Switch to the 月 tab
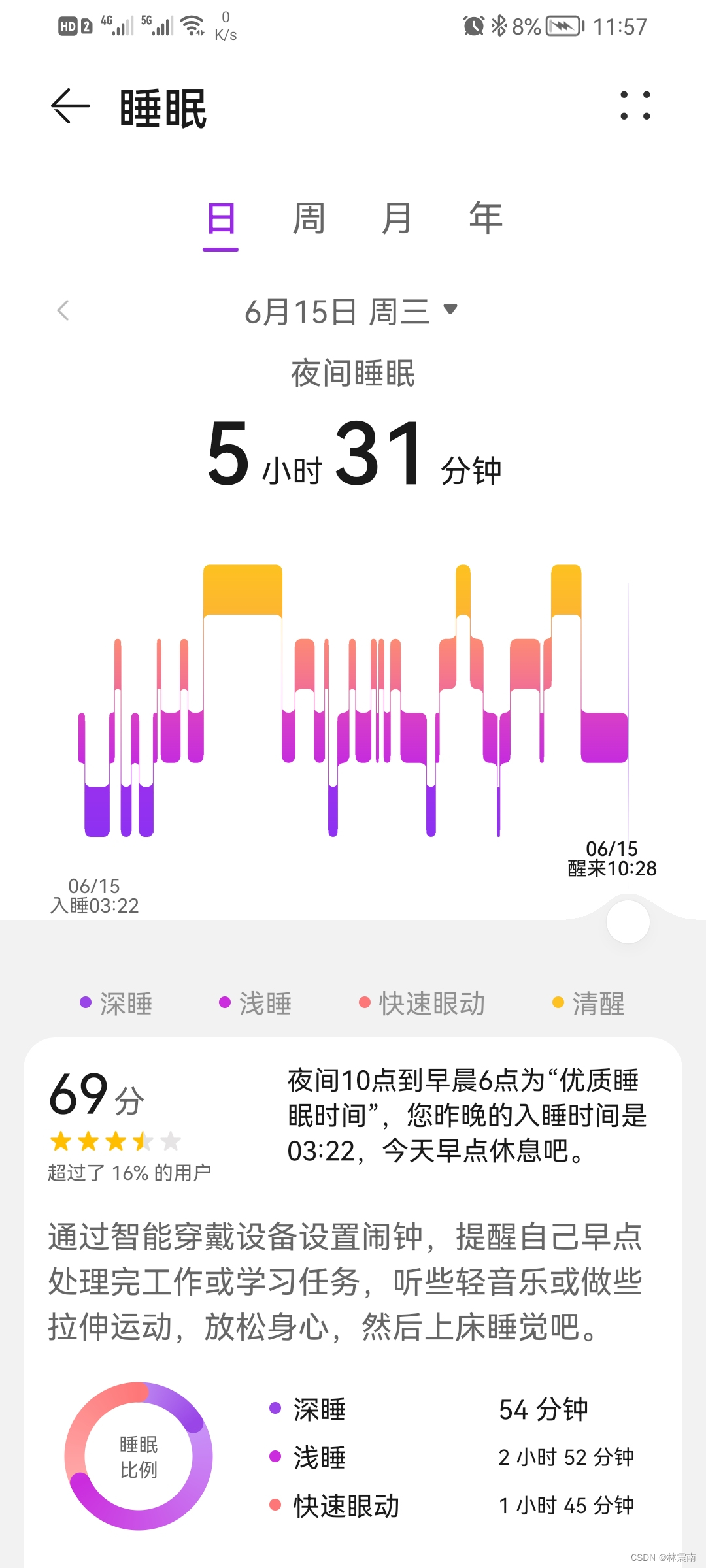This screenshot has height=1568, width=706. click(x=397, y=218)
